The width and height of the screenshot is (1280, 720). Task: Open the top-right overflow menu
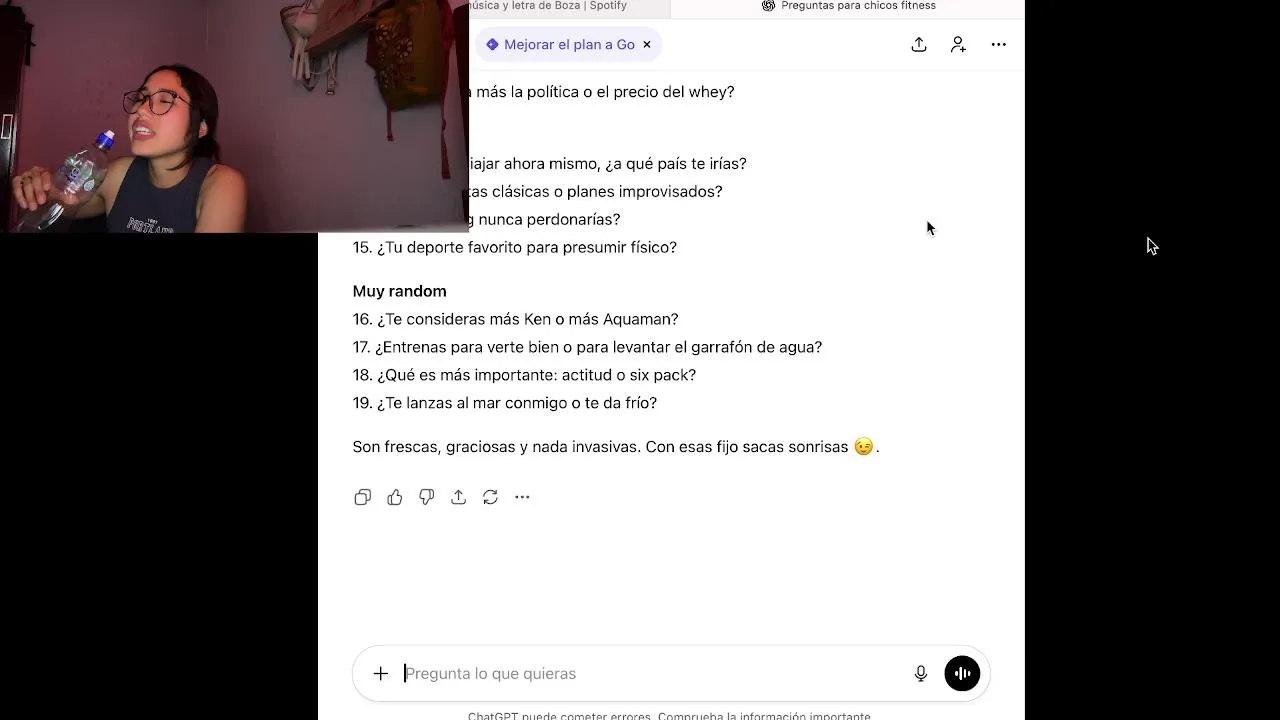(998, 45)
